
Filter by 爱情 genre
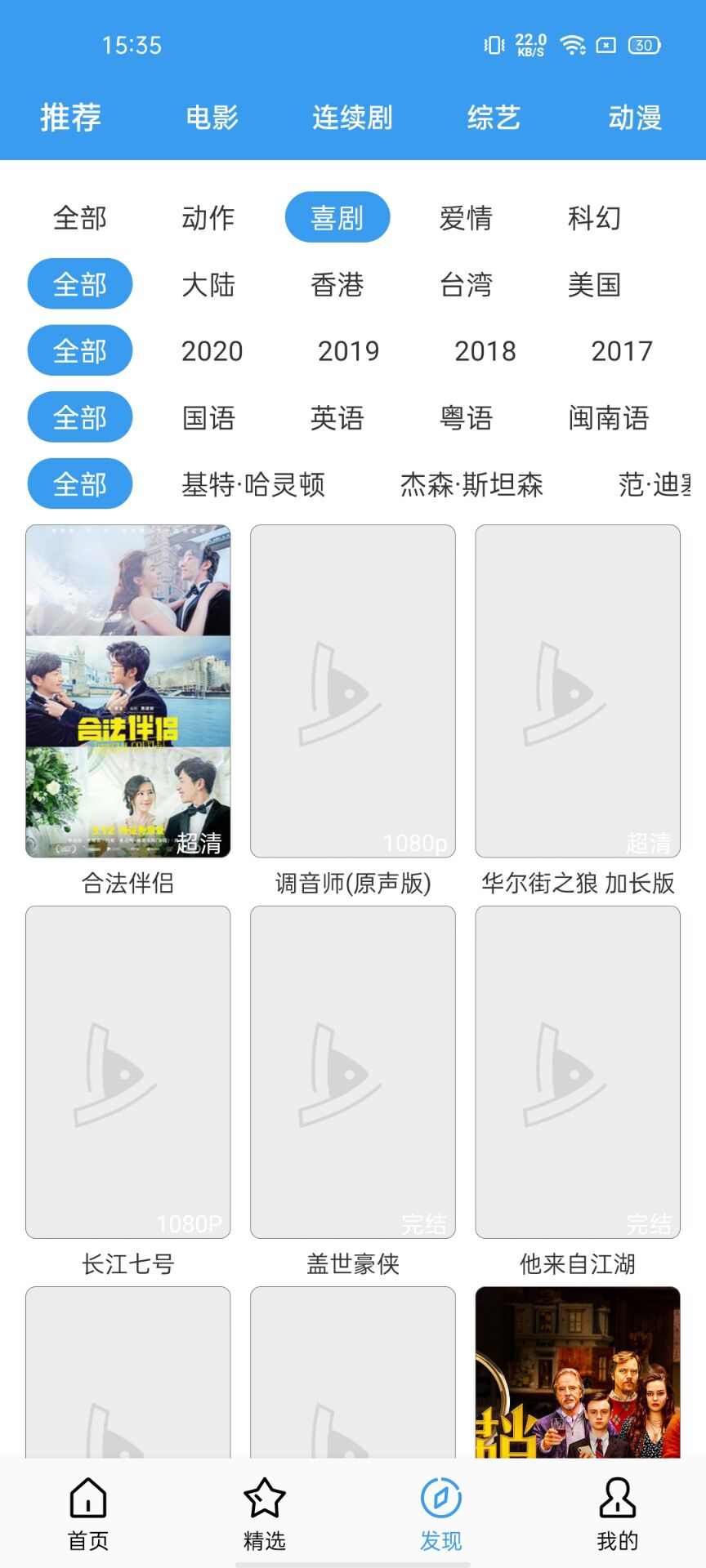[466, 218]
